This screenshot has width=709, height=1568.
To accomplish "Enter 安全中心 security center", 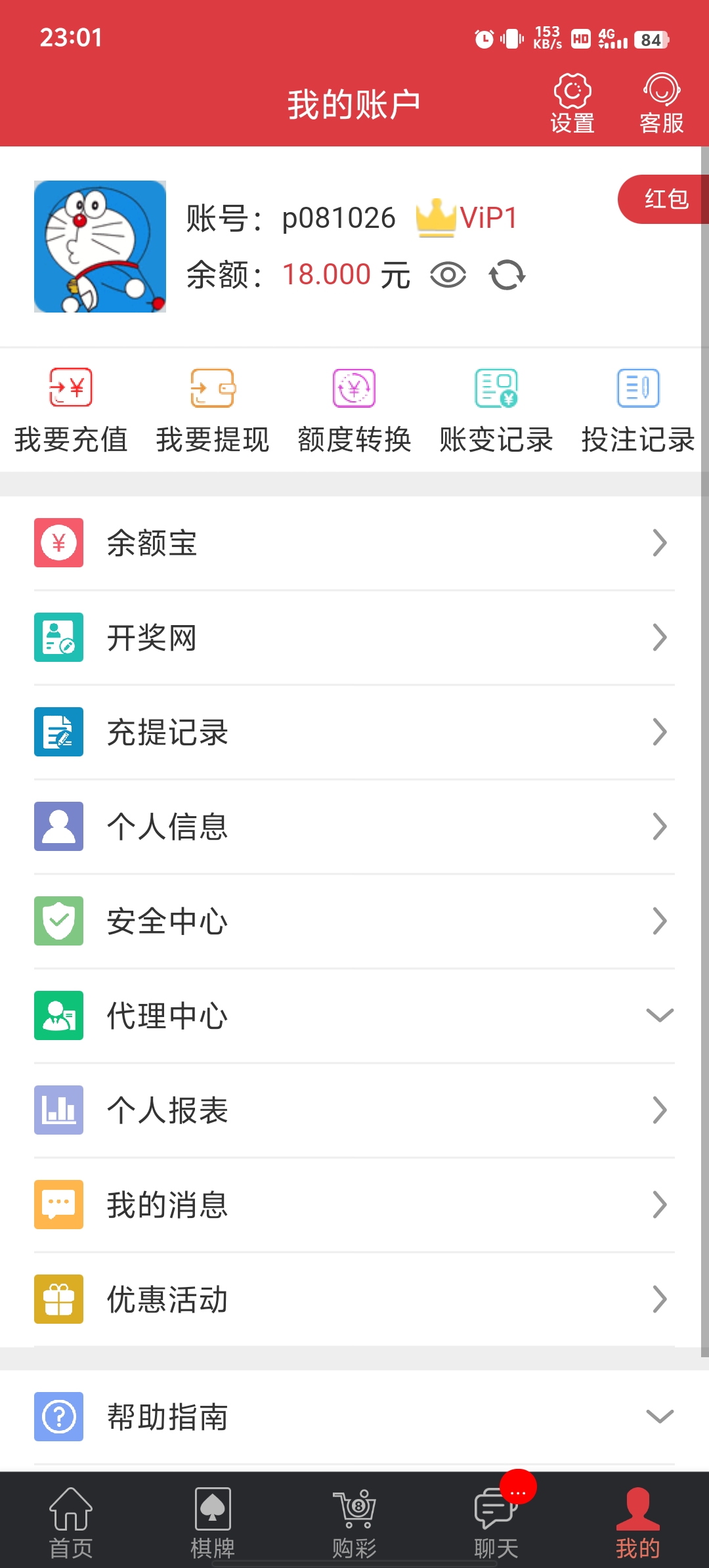I will [x=354, y=921].
